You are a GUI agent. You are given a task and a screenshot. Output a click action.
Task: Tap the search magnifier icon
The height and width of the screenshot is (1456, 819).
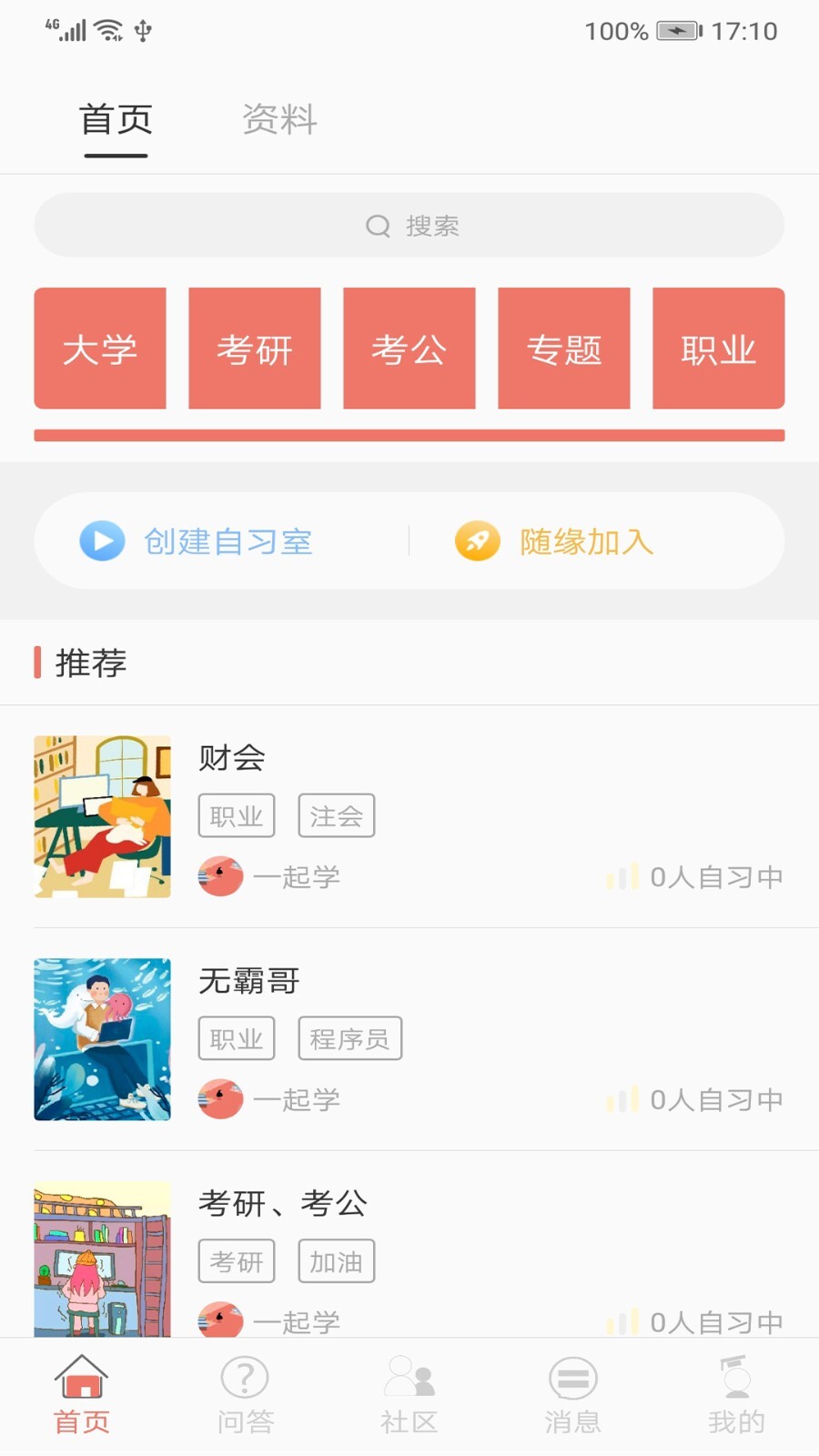376,225
